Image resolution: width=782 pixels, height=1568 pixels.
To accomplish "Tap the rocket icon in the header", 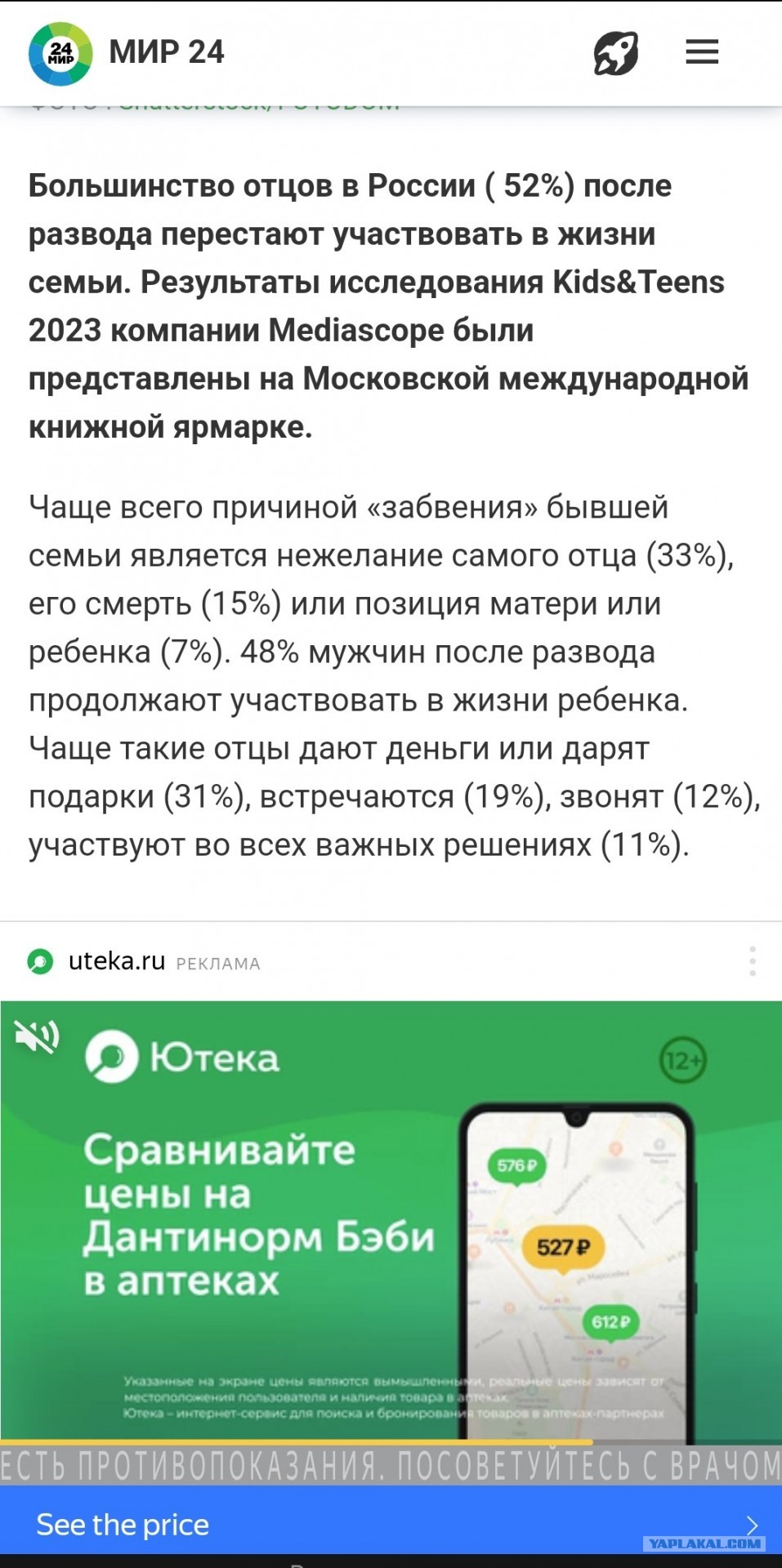I will [616, 53].
